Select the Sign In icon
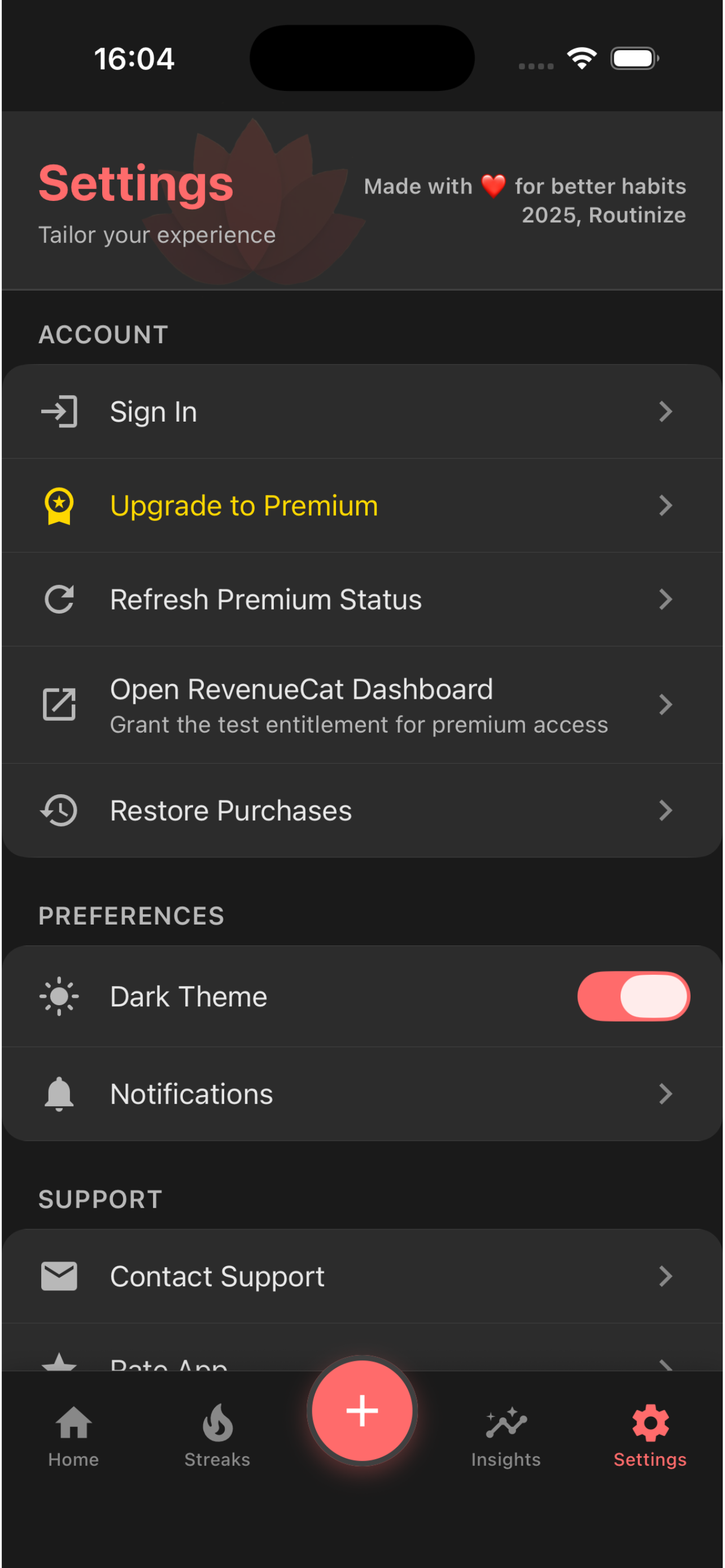The width and height of the screenshot is (725, 1568). 59,411
